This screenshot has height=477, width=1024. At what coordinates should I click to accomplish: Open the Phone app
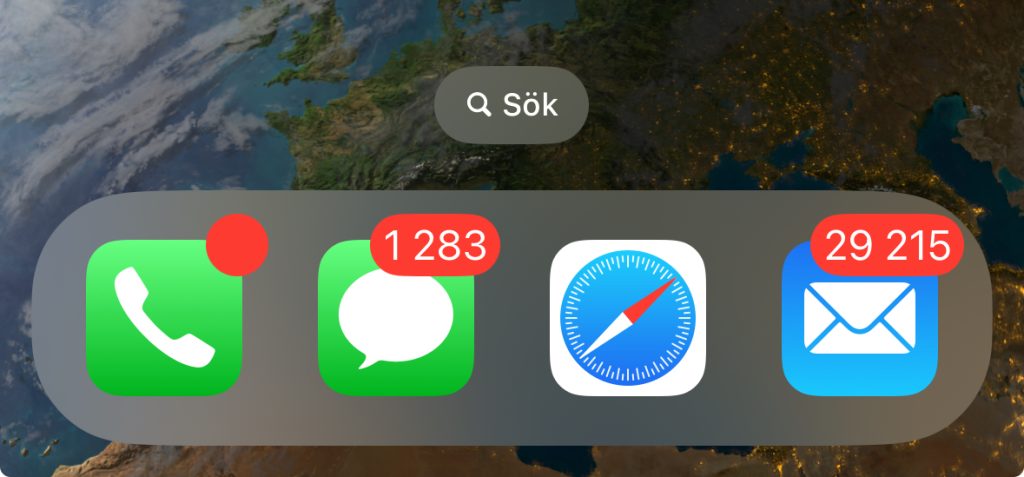pyautogui.click(x=165, y=320)
